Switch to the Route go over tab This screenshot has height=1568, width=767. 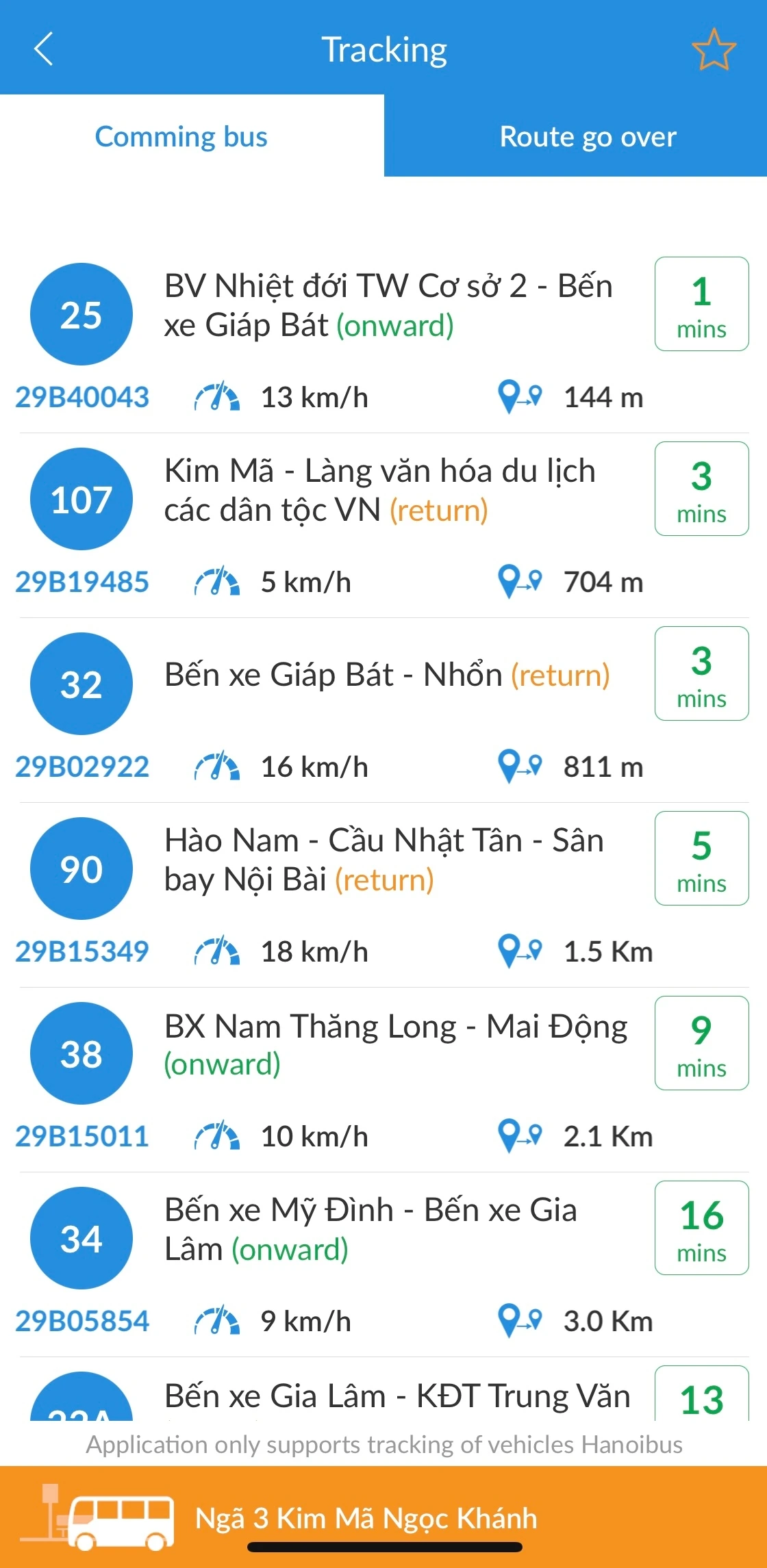pos(588,136)
